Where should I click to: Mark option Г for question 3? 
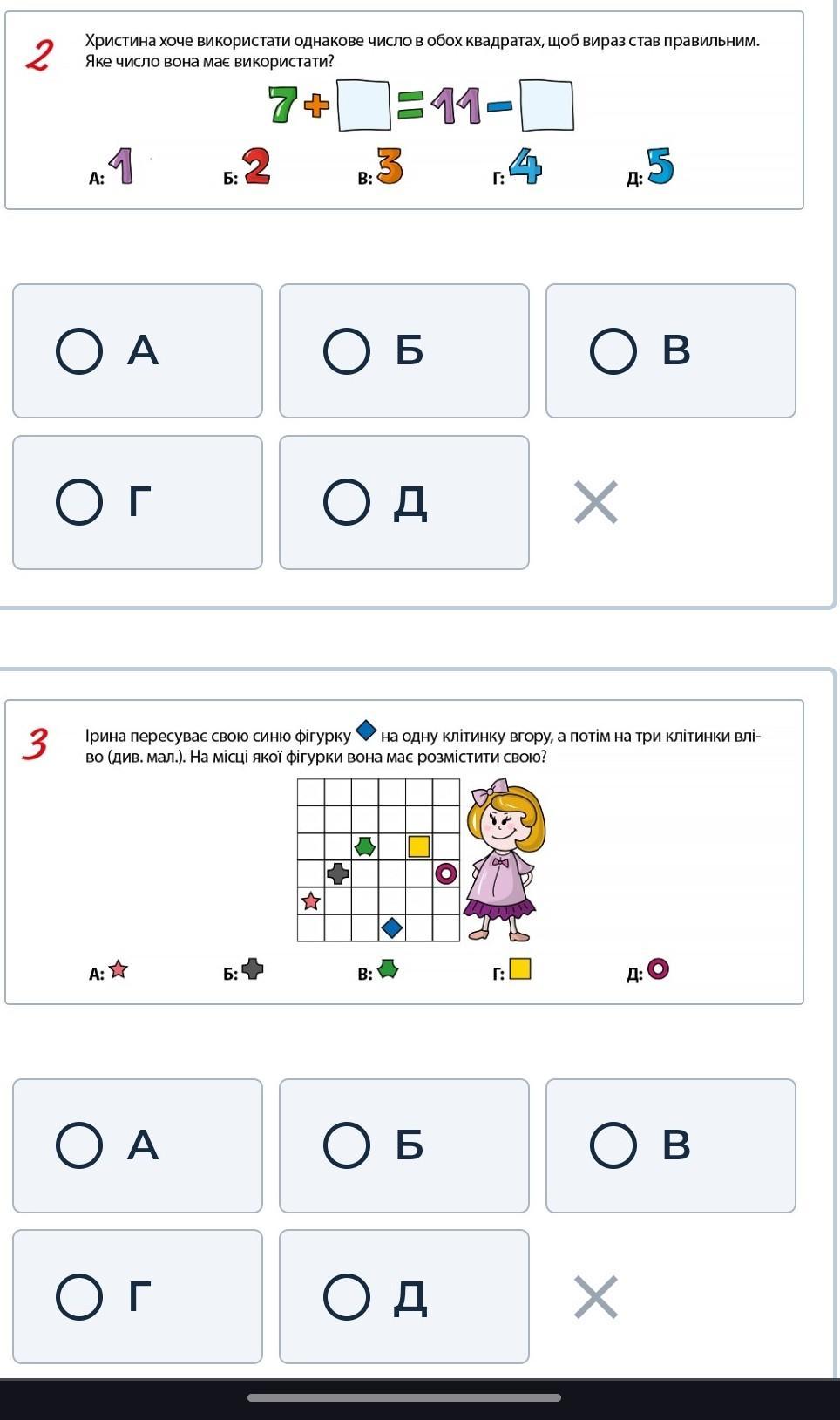point(138,1296)
